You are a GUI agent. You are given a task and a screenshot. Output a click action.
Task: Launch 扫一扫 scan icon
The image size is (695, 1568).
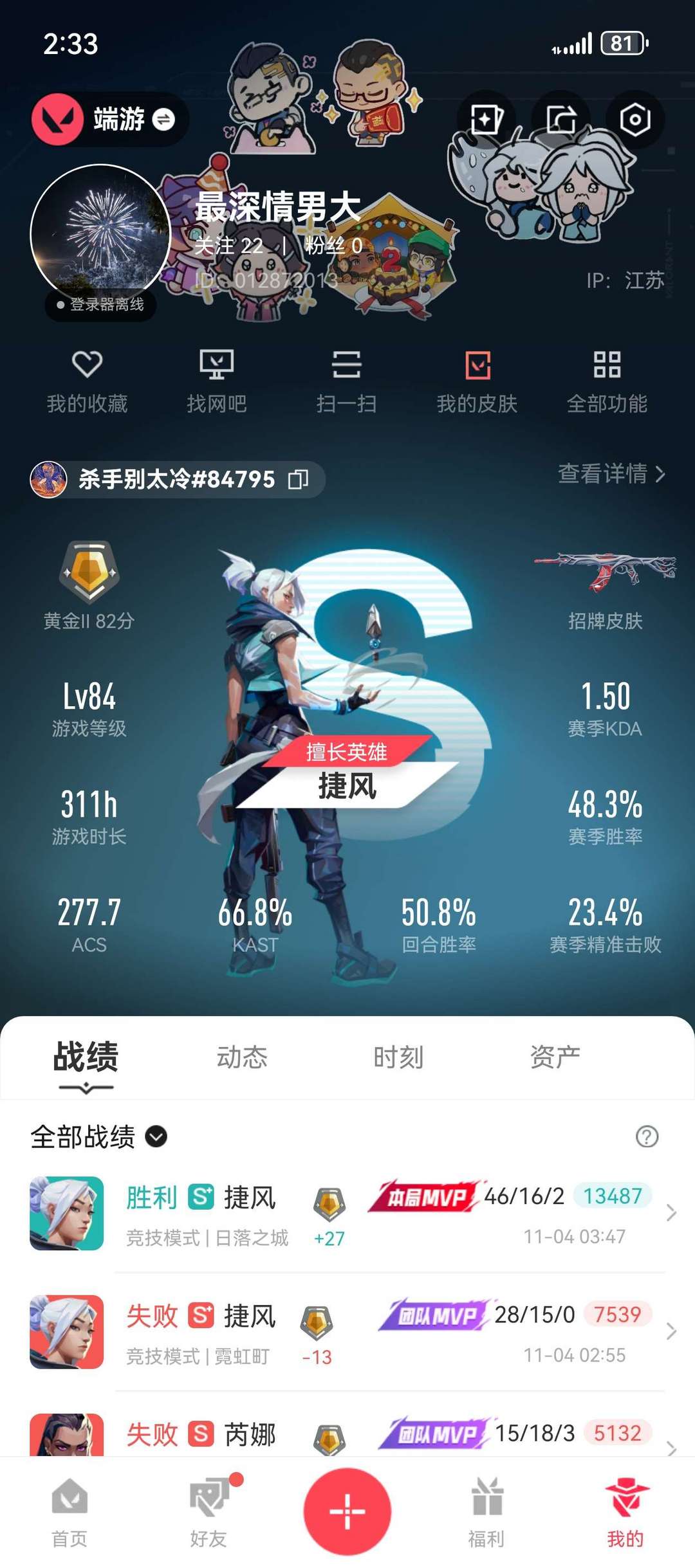(347, 367)
